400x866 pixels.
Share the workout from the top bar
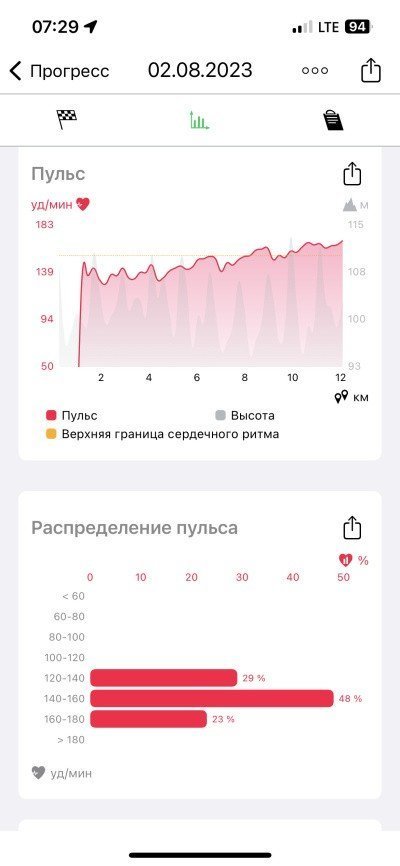(x=371, y=71)
